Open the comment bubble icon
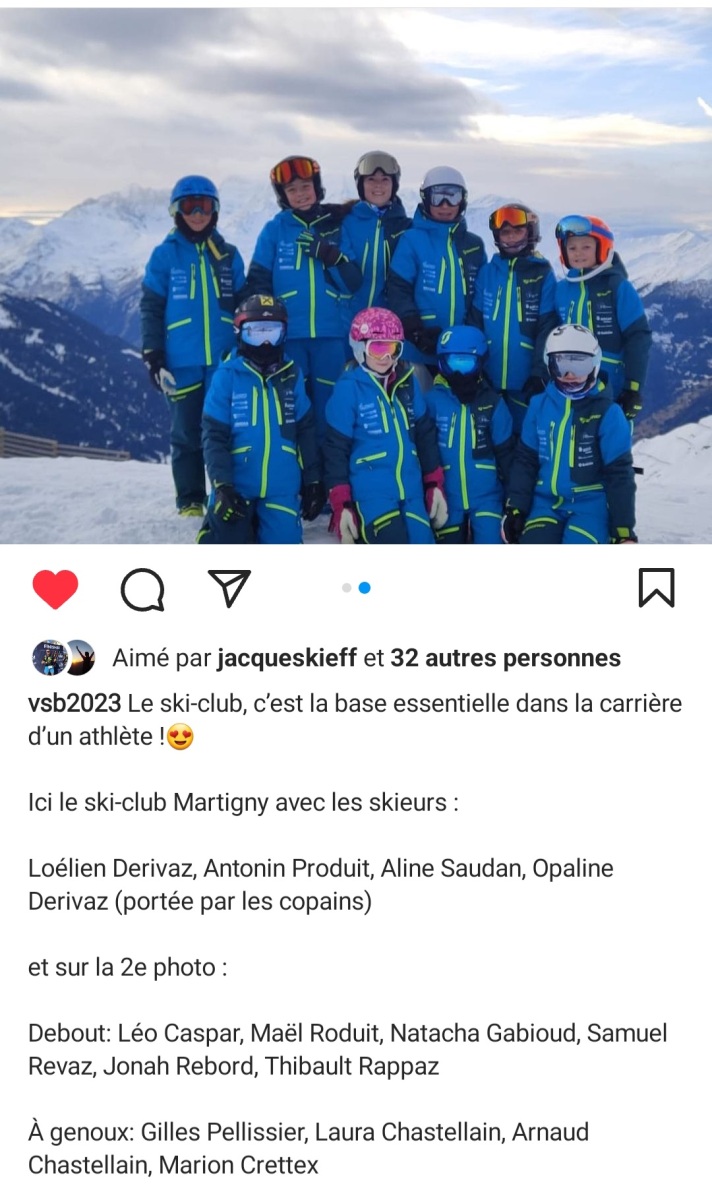The image size is (712, 1200). (x=142, y=589)
